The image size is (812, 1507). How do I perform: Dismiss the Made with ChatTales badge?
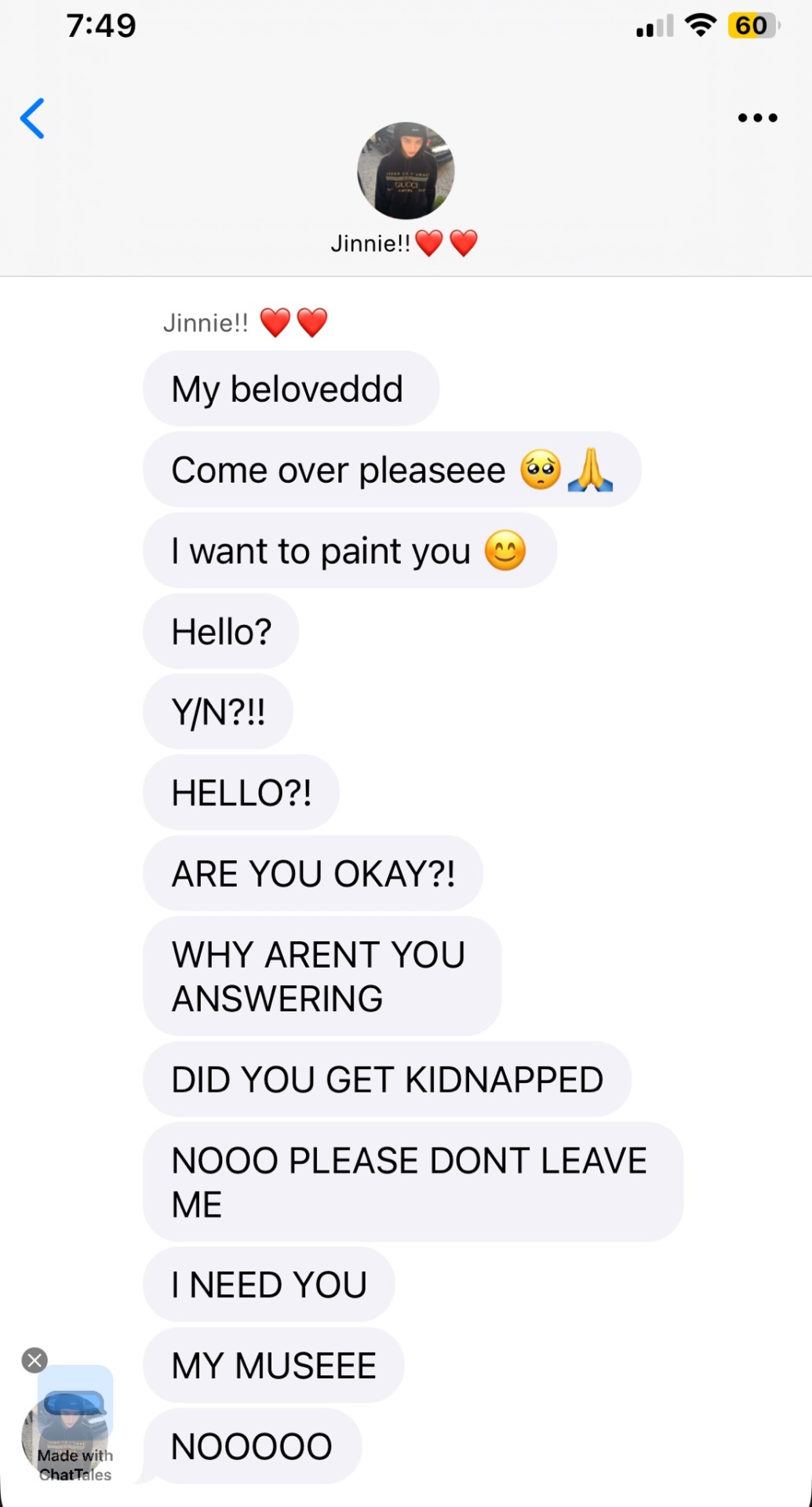tap(35, 1360)
